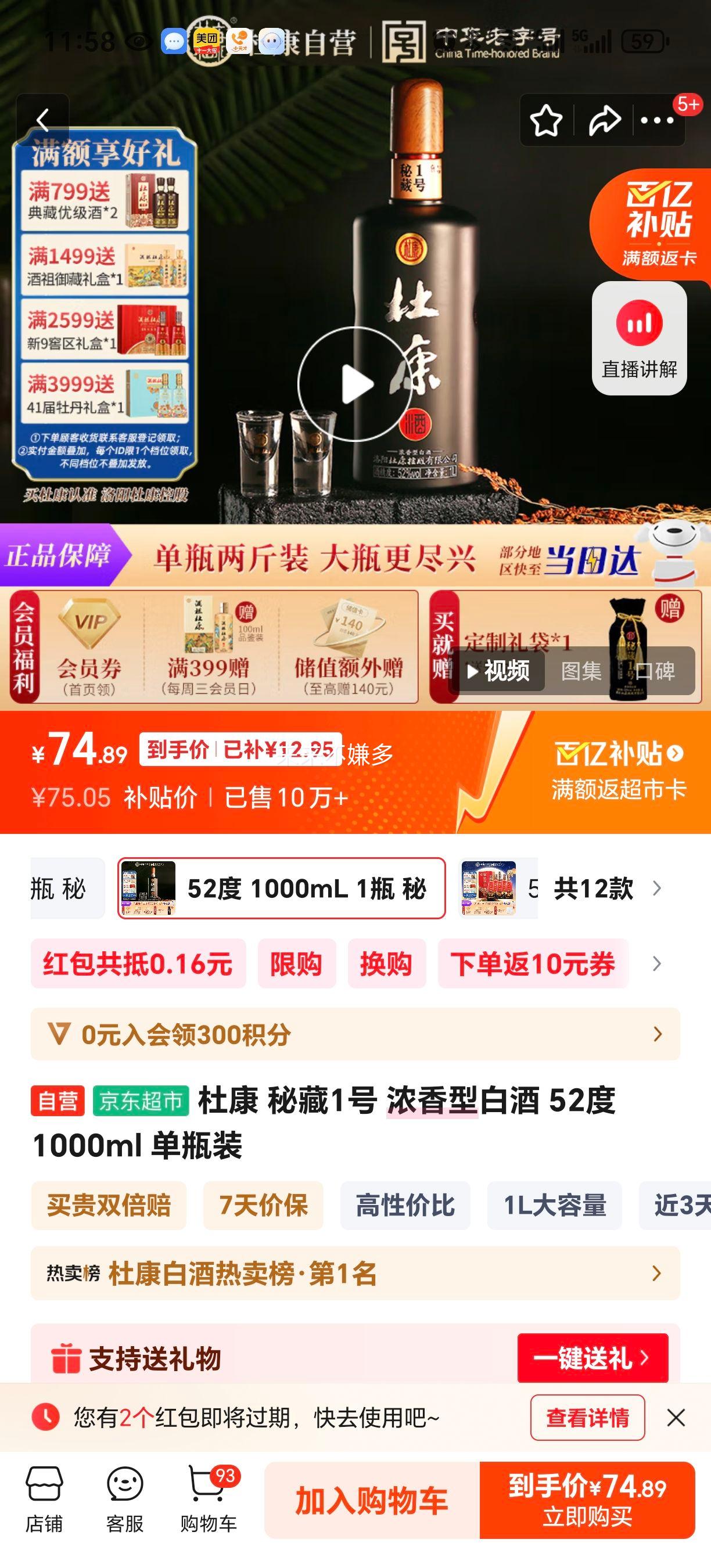Switch to the 口碑 reviews tab
This screenshot has height=1568, width=711.
(655, 671)
